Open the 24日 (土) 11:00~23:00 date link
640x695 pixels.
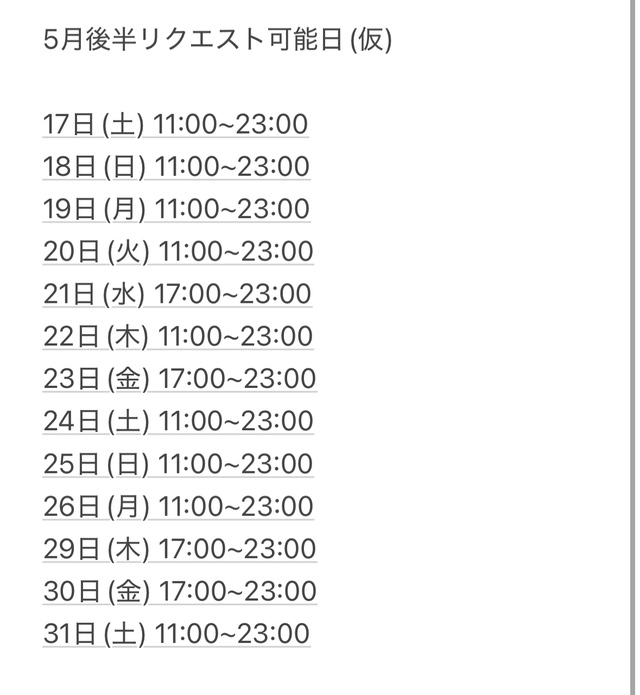pyautogui.click(x=178, y=421)
